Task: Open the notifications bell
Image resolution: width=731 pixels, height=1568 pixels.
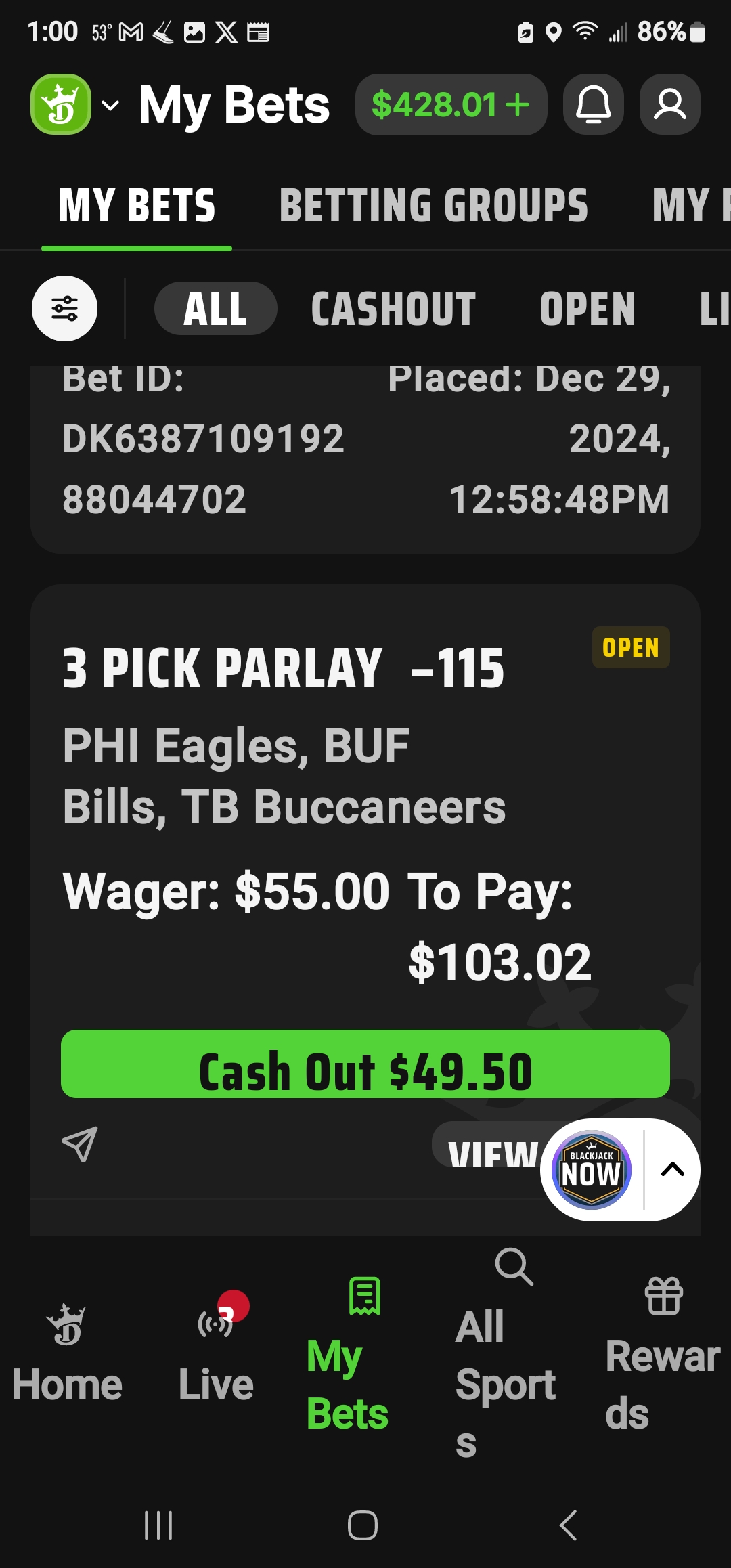Action: 593,105
